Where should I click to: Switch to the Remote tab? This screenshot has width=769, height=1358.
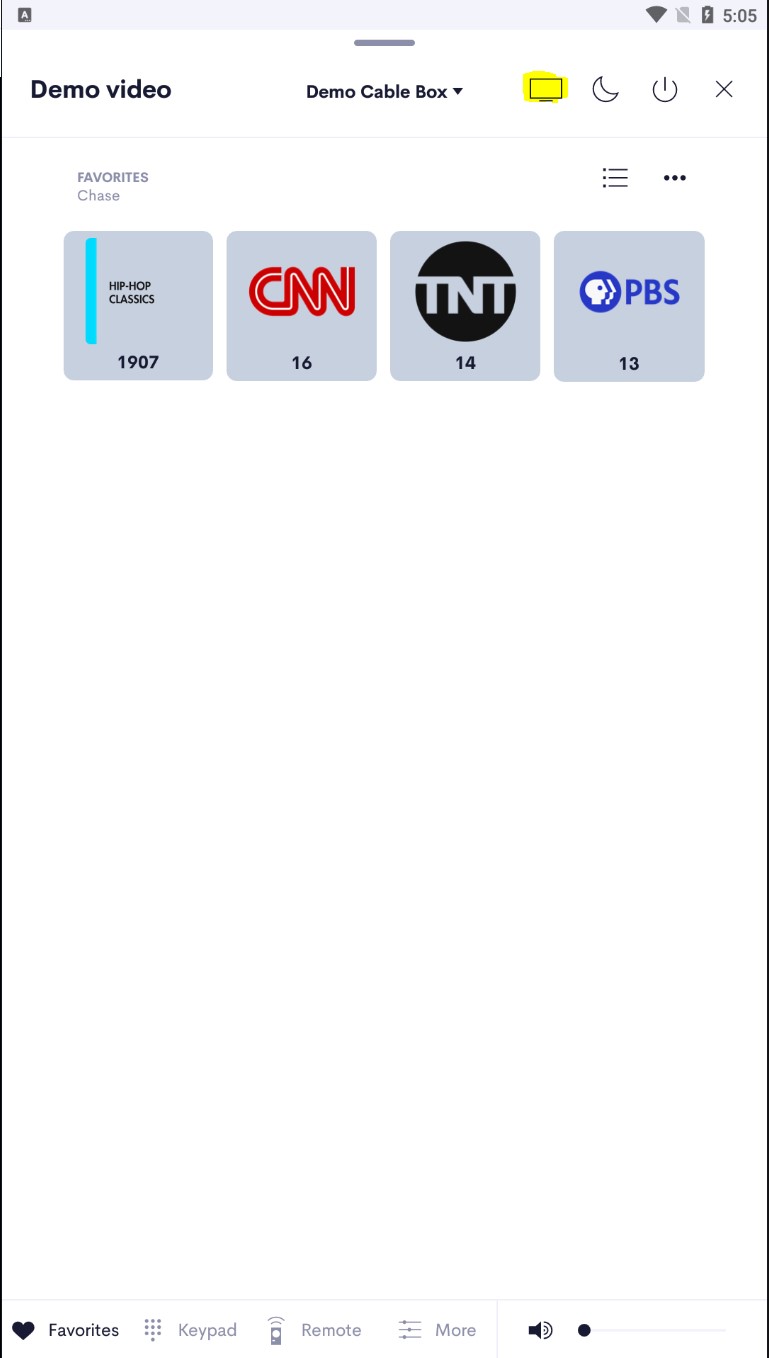(314, 1330)
